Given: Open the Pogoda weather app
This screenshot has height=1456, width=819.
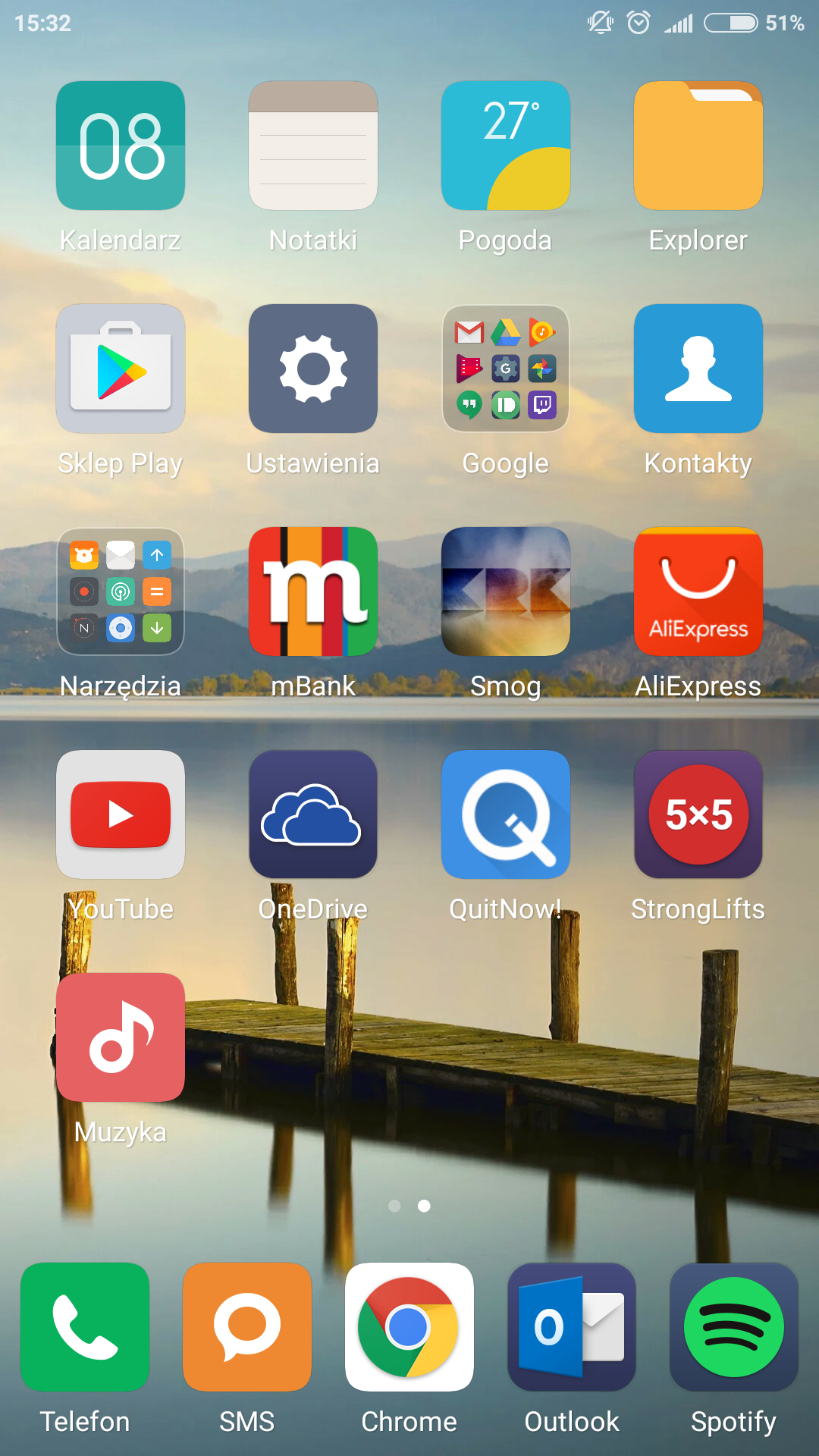Looking at the screenshot, I should (x=506, y=146).
